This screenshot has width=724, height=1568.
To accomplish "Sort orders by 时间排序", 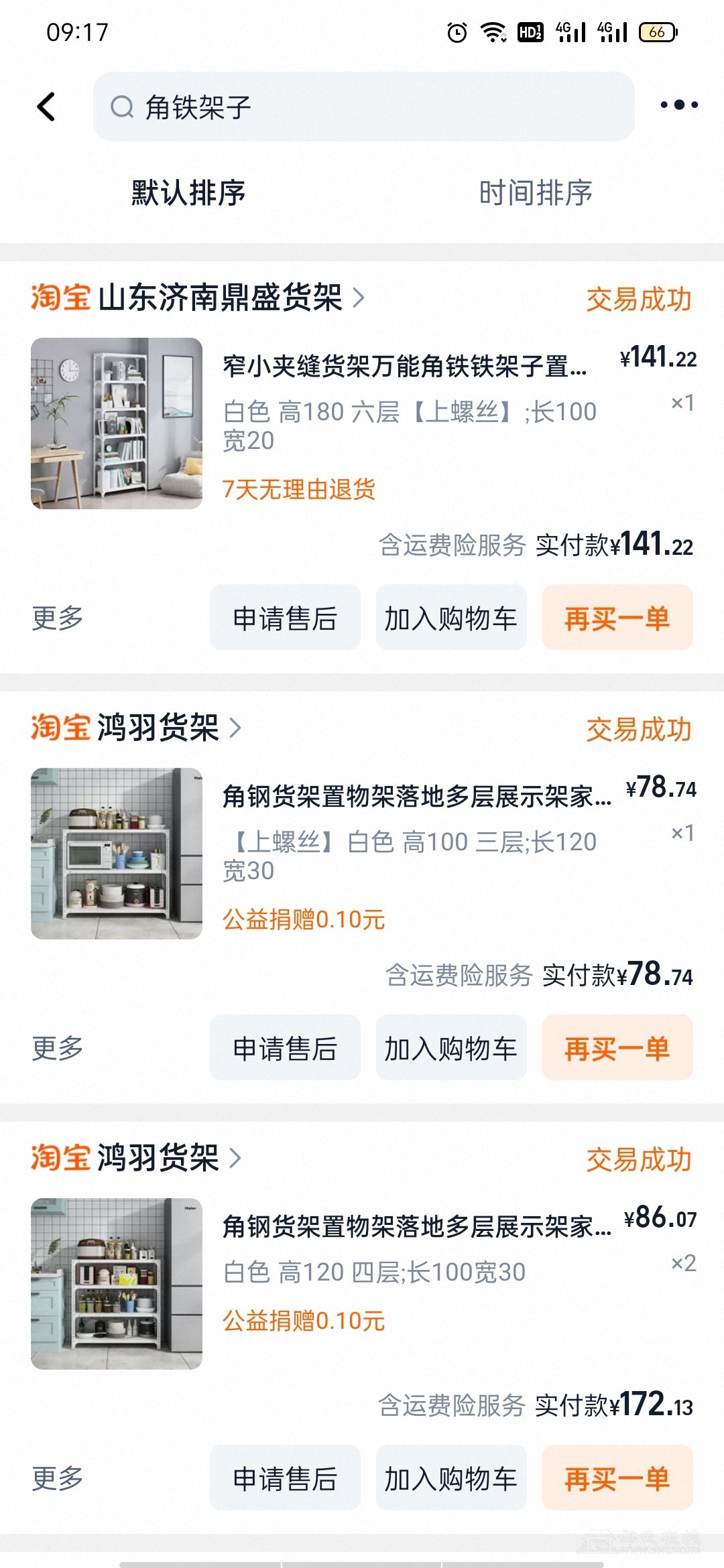I will [535, 193].
